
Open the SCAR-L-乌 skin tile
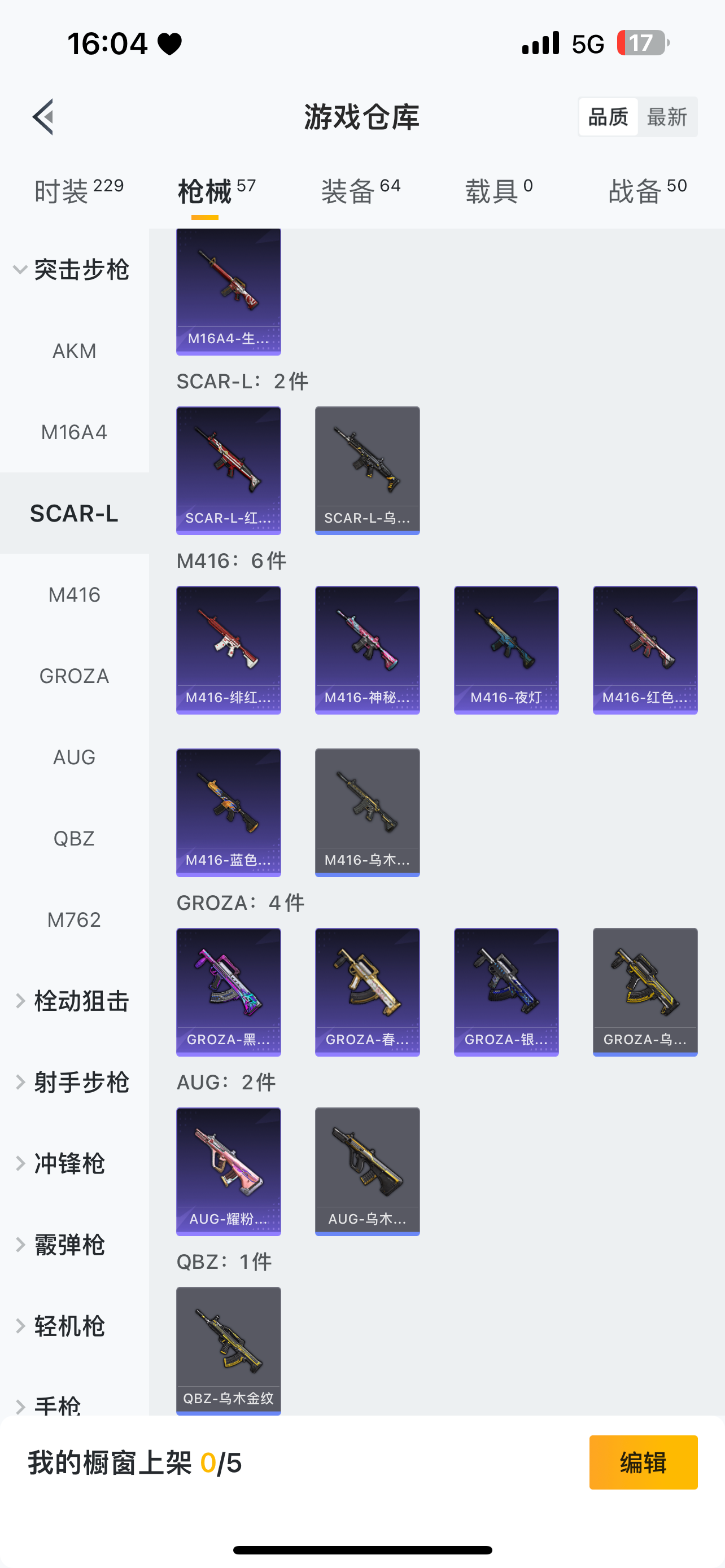coord(367,470)
